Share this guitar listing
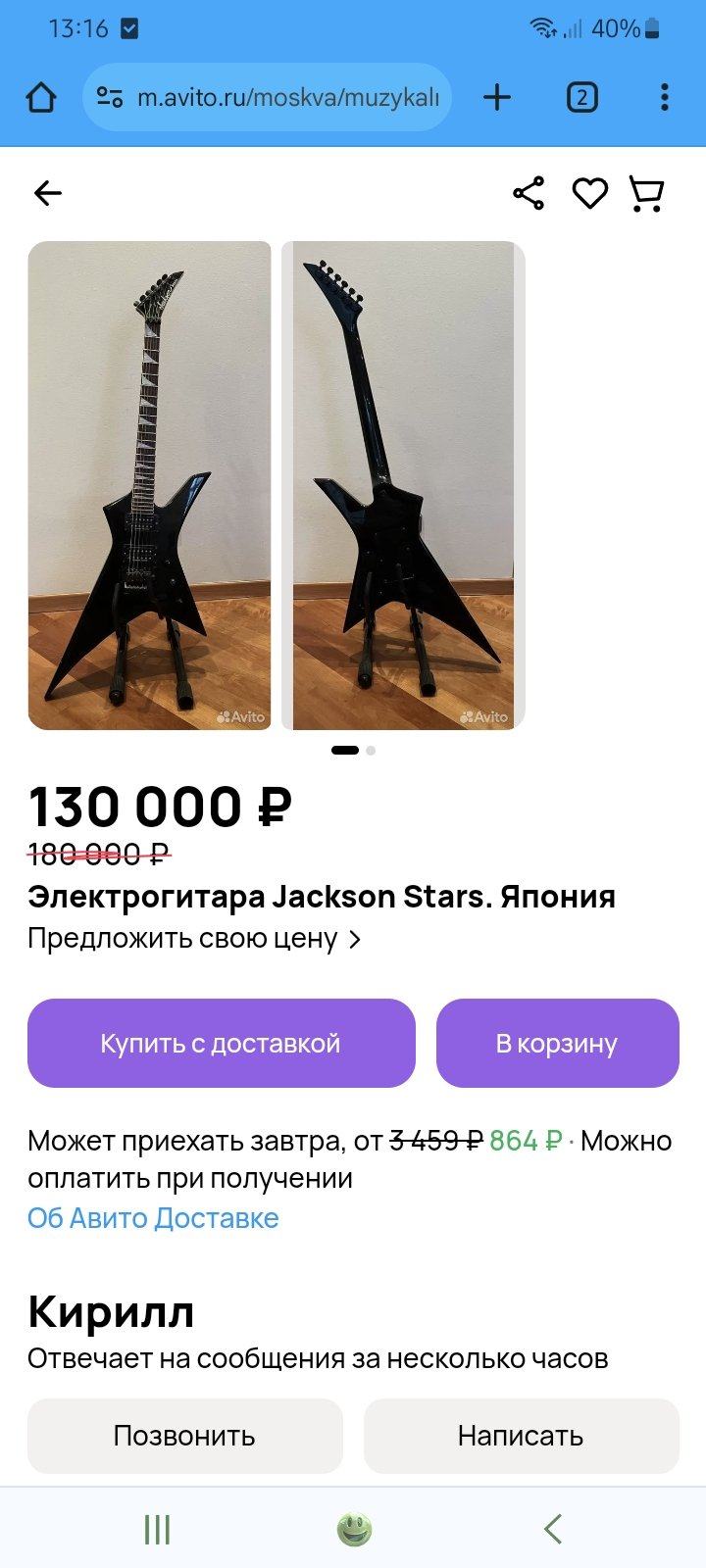Screen dimensions: 706x1568 [529, 193]
